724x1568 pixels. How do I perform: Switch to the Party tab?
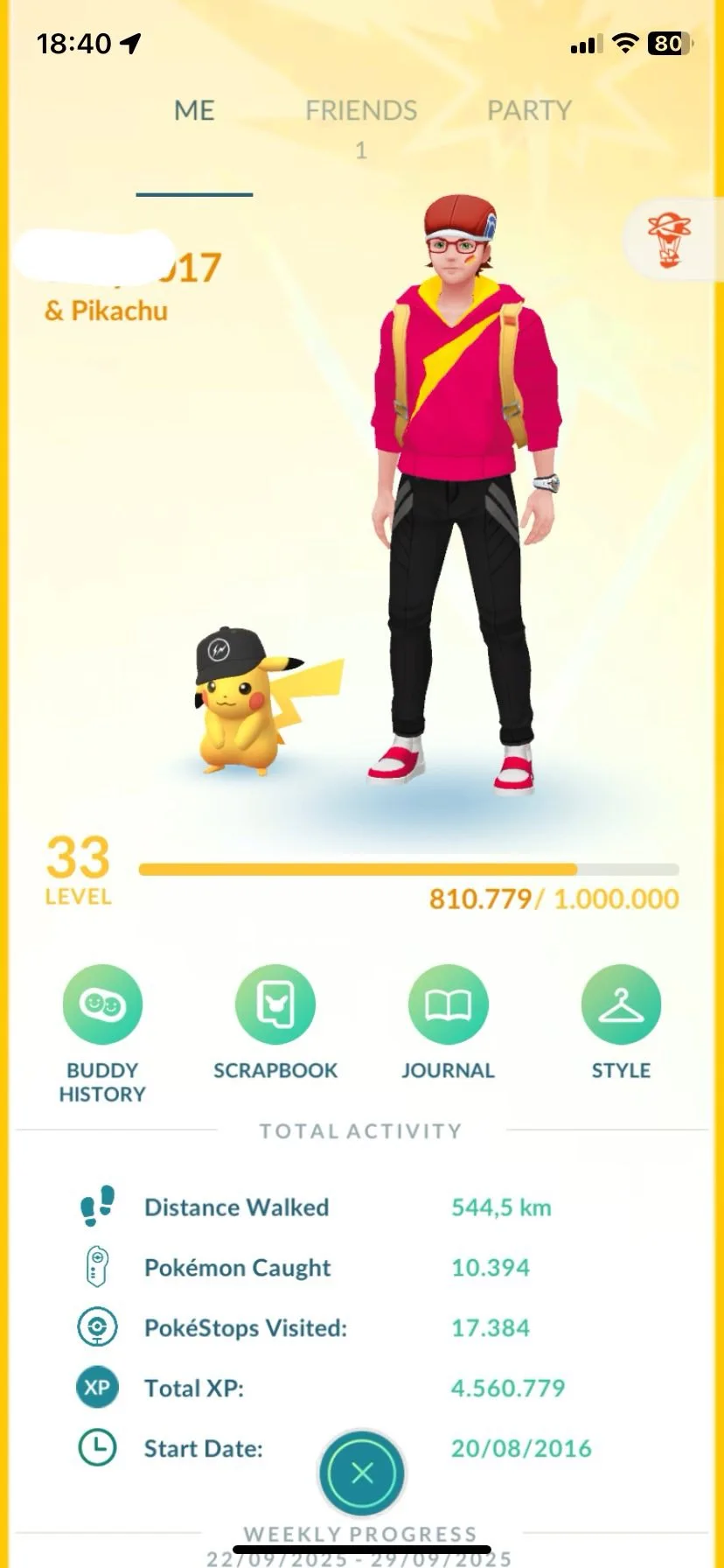pyautogui.click(x=529, y=111)
